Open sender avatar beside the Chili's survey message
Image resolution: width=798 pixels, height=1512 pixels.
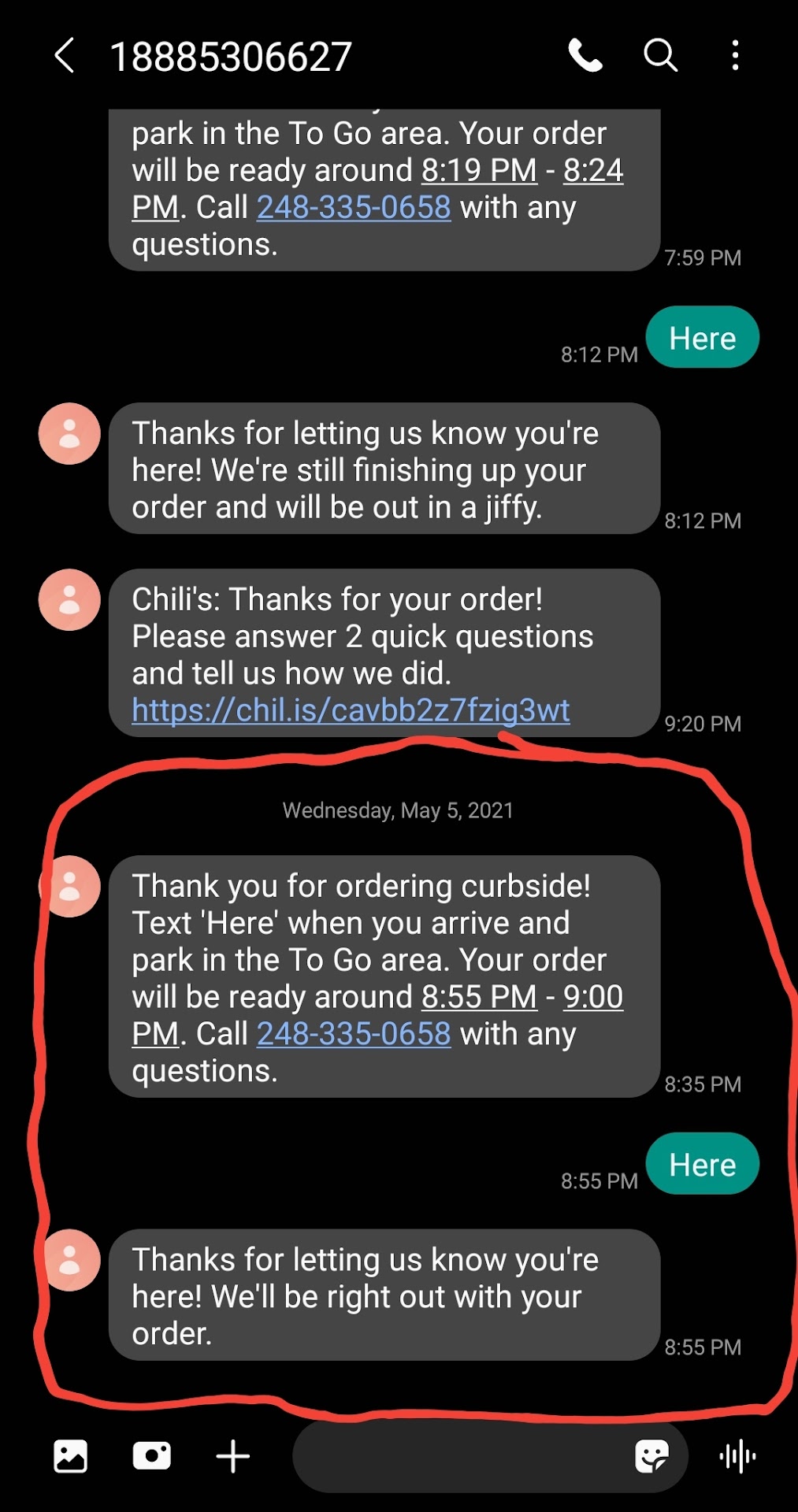click(x=69, y=600)
